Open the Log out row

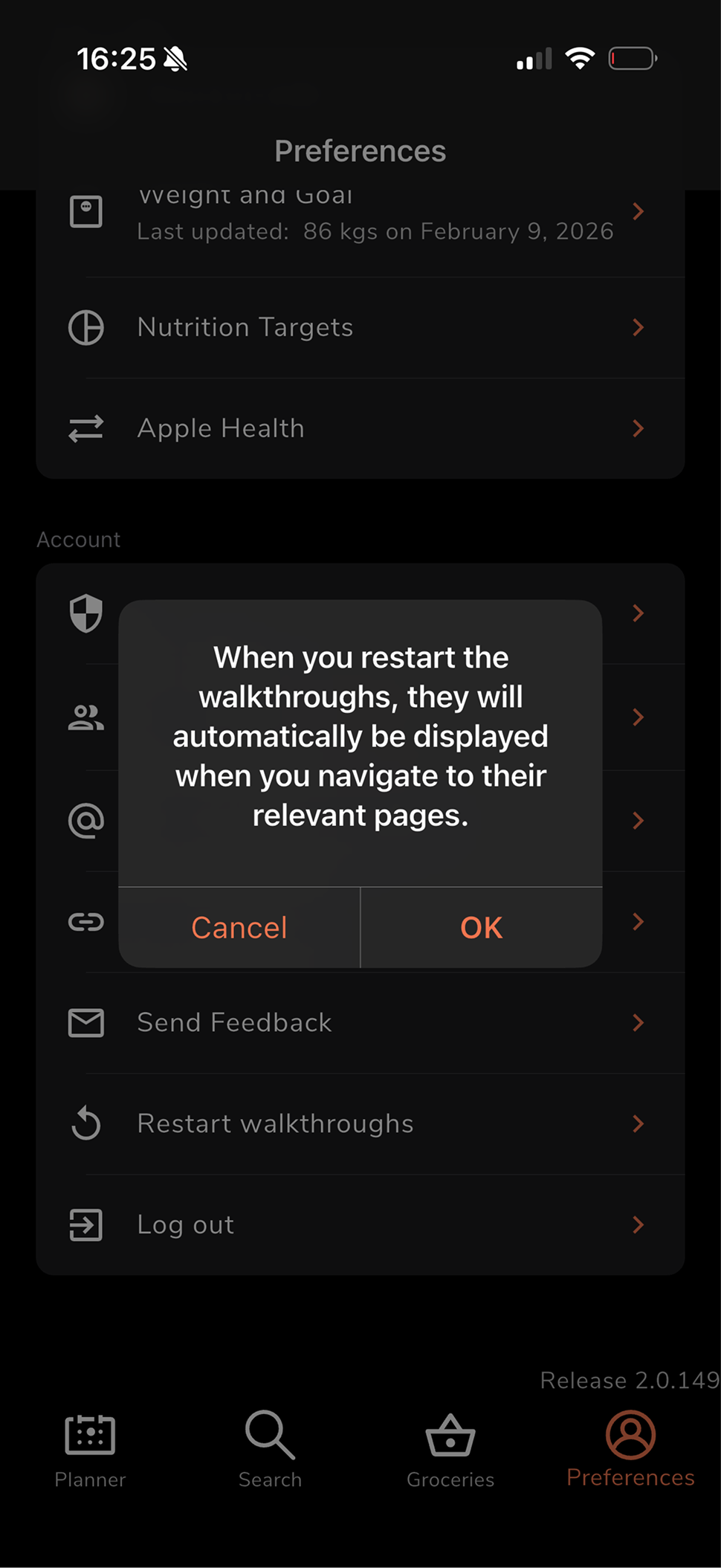(360, 1225)
